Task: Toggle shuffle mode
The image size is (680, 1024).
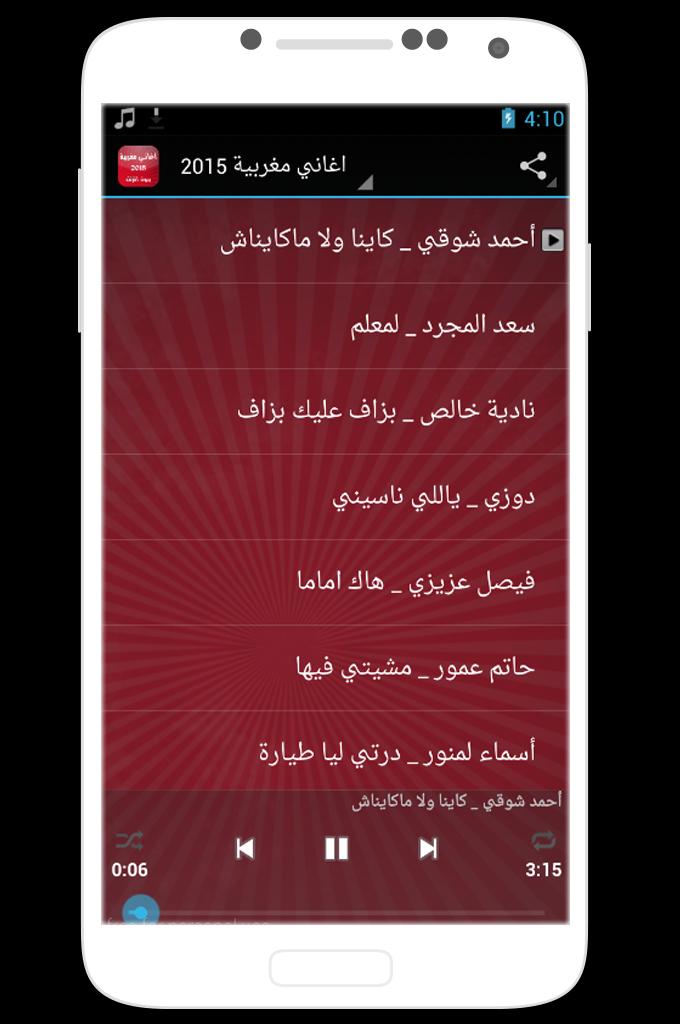Action: 129,841
